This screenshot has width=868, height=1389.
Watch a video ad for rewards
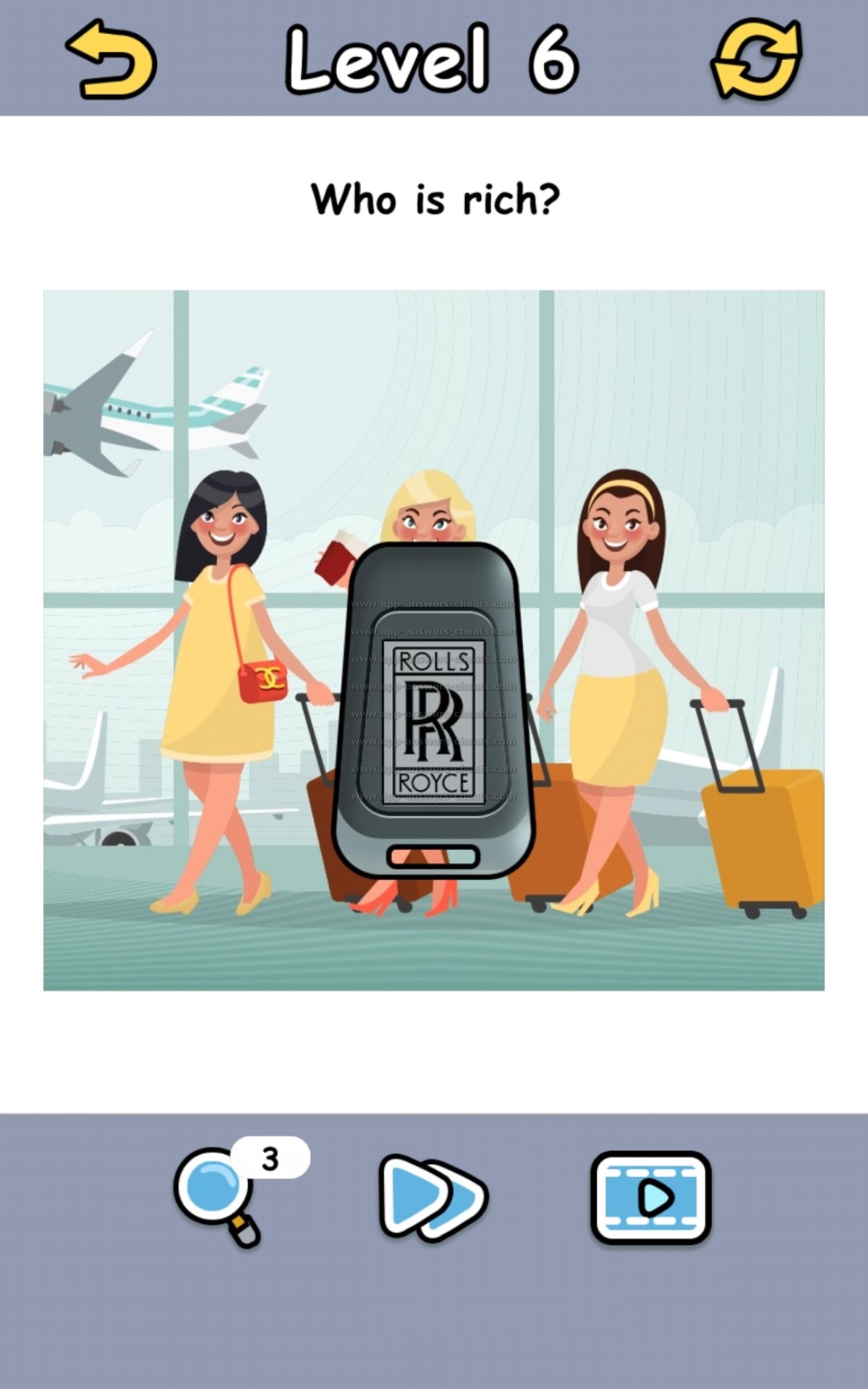(x=651, y=1197)
